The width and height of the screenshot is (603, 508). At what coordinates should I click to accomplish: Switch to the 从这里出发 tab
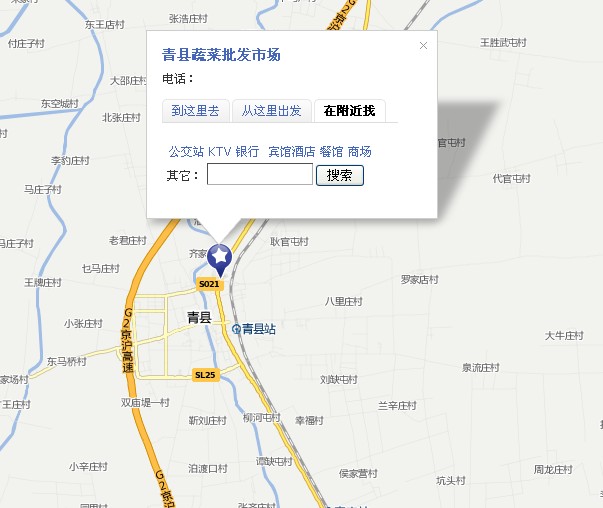[271, 111]
